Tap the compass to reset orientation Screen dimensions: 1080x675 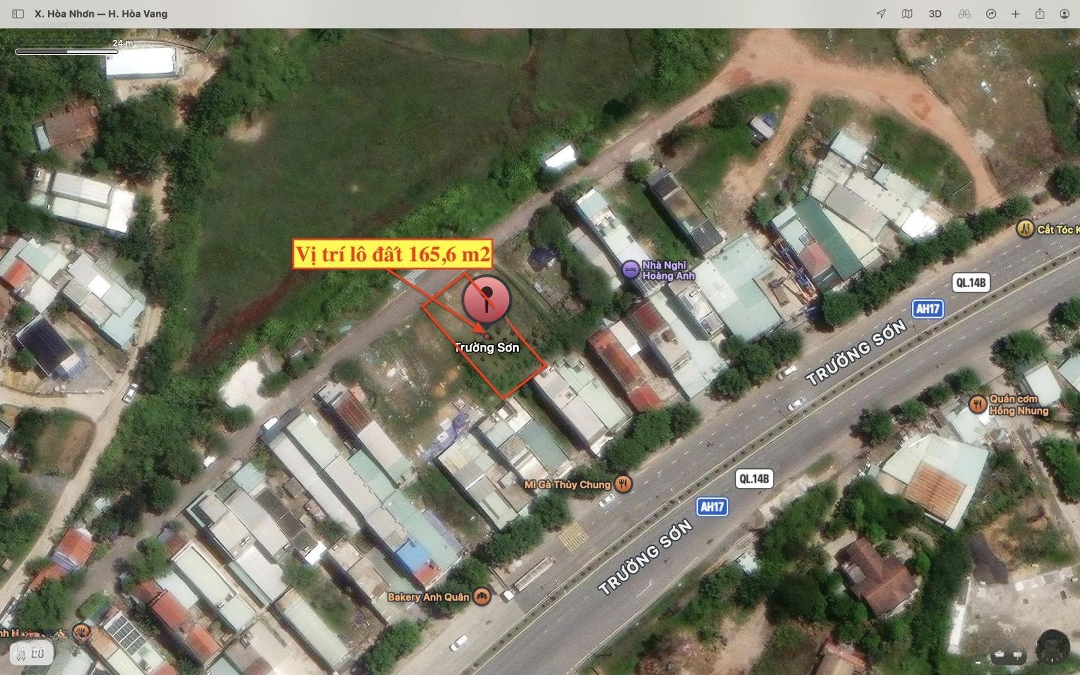pos(1052,647)
